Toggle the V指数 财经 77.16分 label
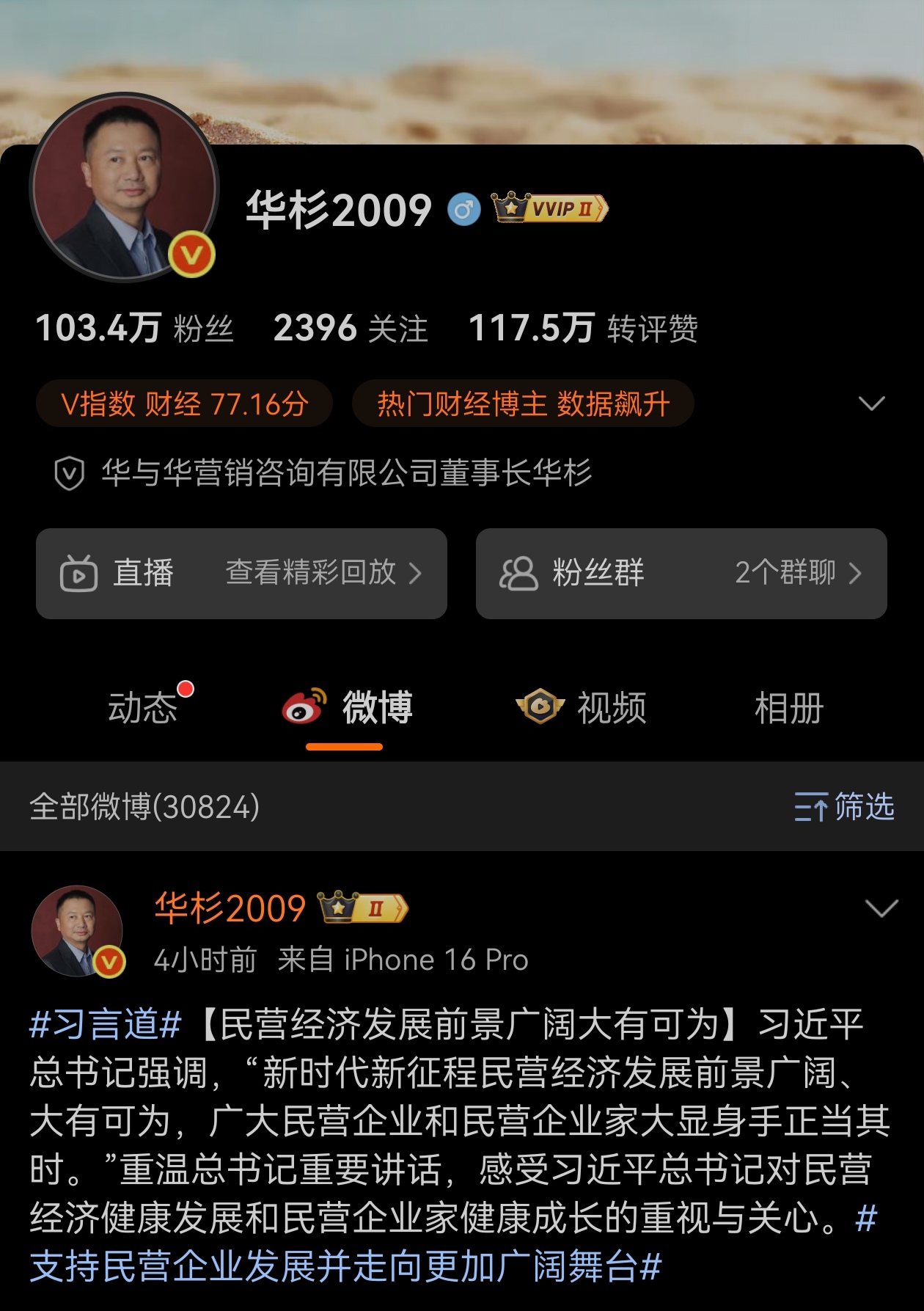The width and height of the screenshot is (924, 1311). [184, 403]
